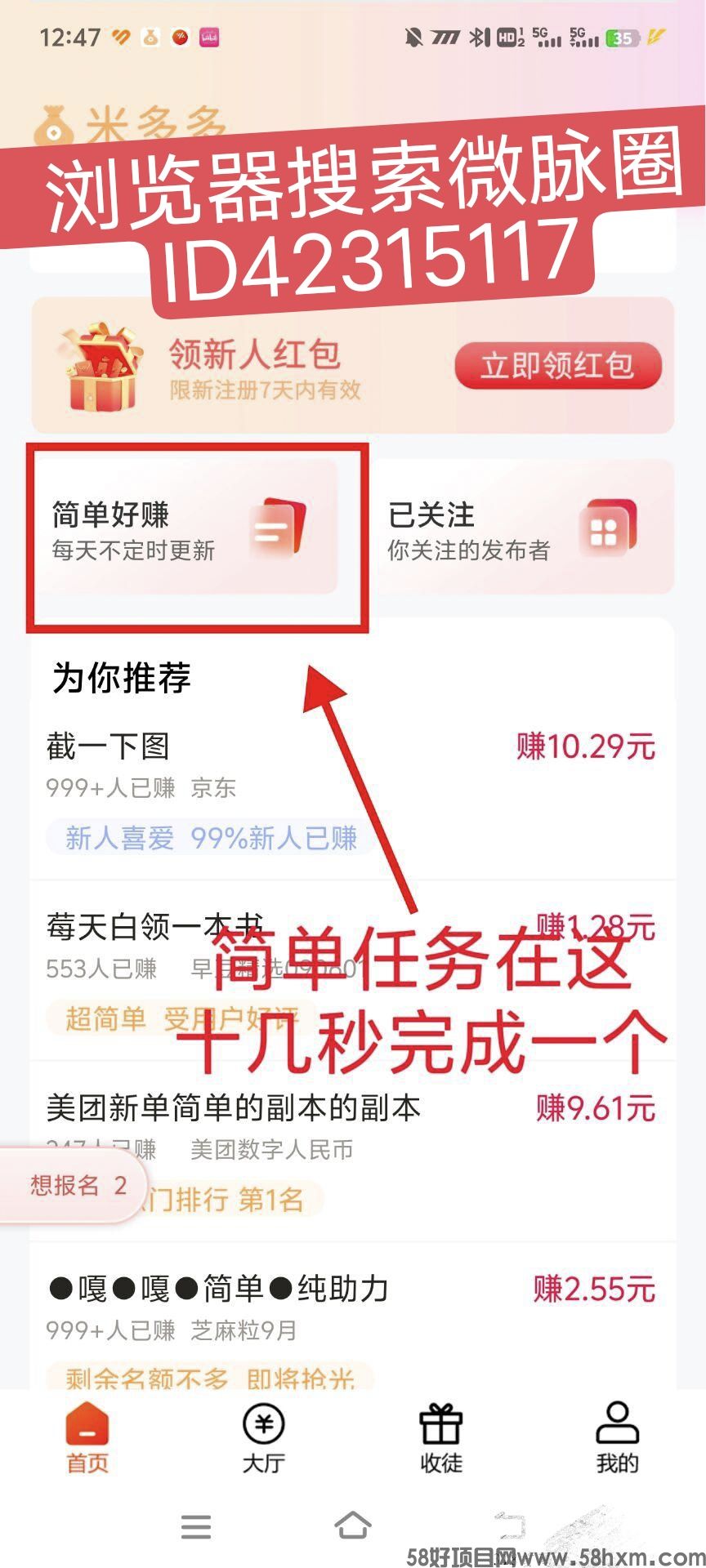Viewport: 706px width, 1568px height.
Task: Tap the system home button
Action: pos(353,1526)
